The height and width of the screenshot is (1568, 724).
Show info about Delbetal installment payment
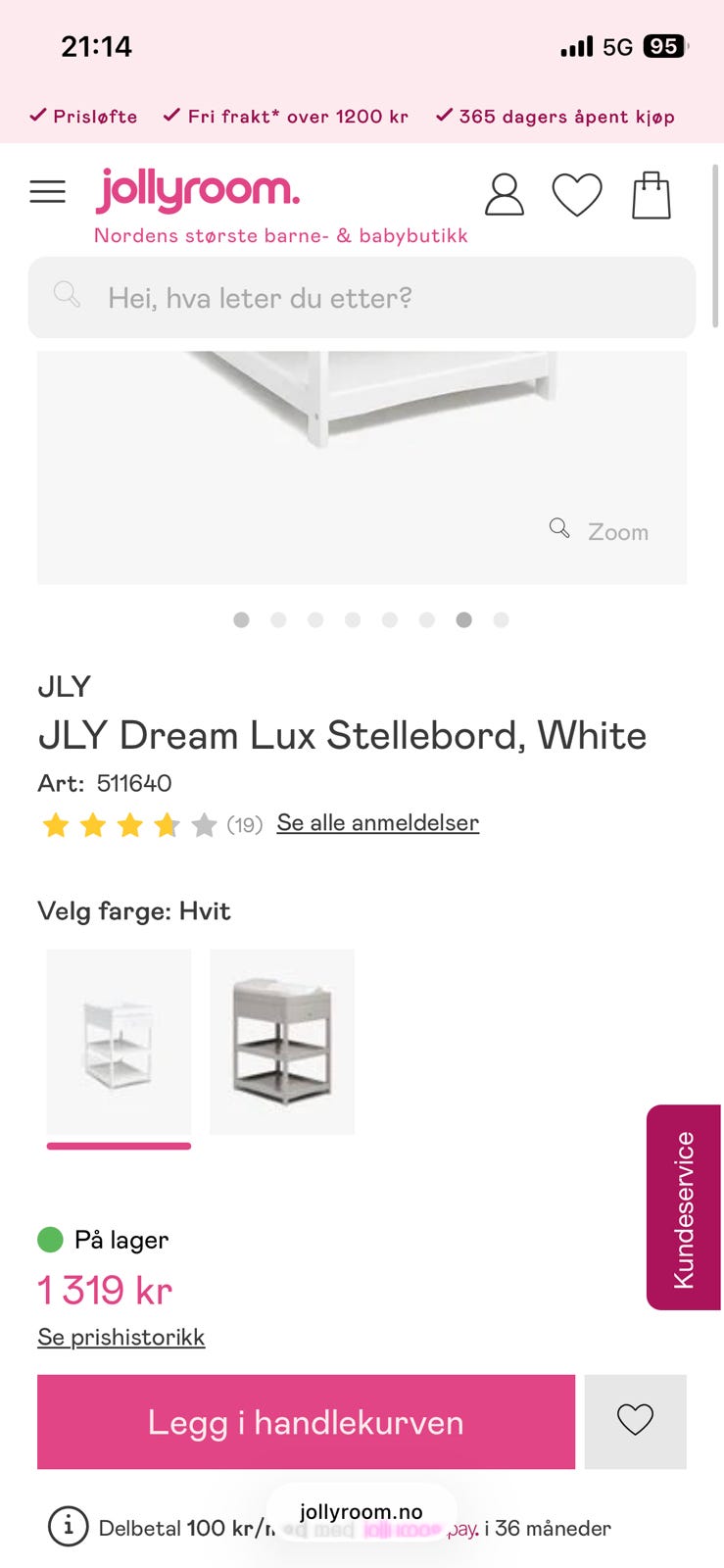tap(69, 1527)
